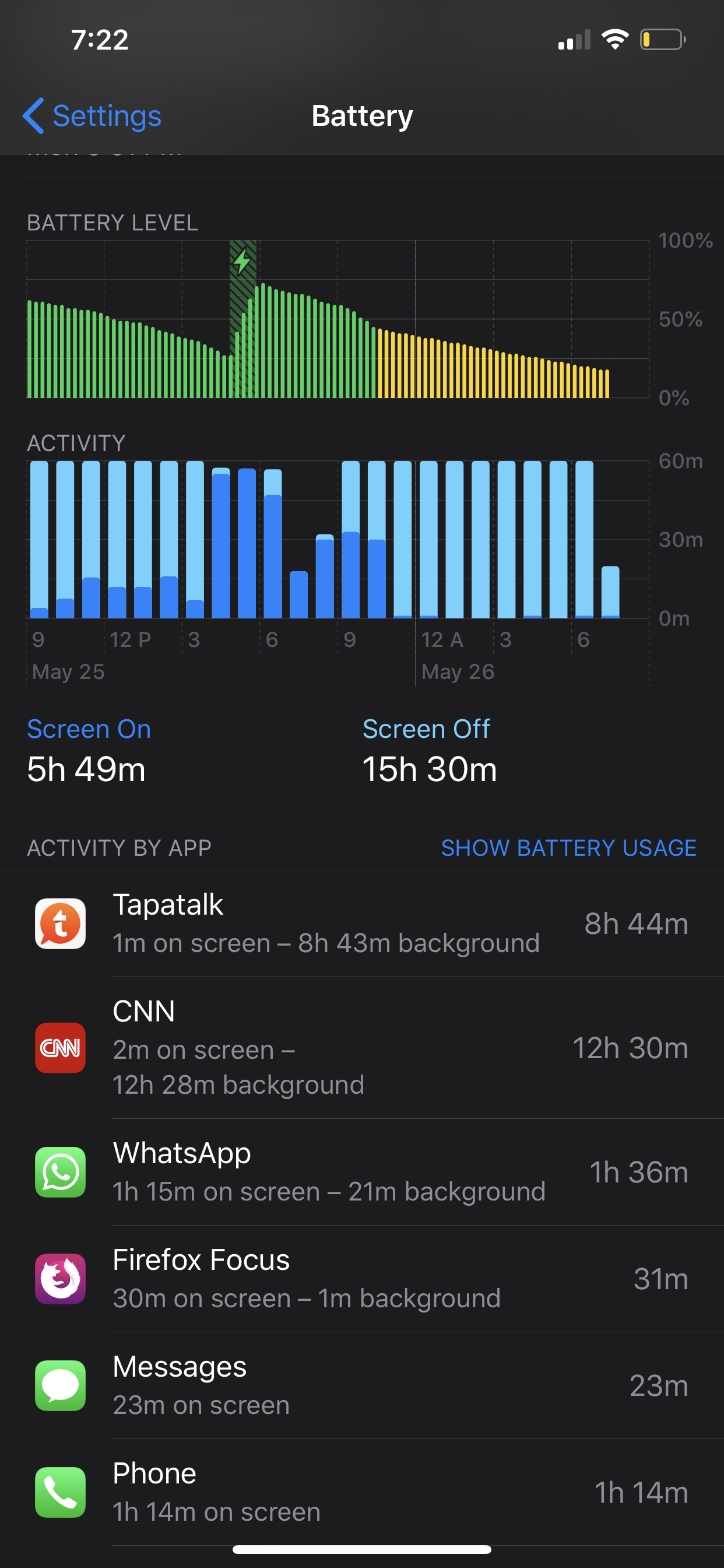Screen dimensions: 724x1568
Task: Open CNN activity details
Action: (361, 1048)
